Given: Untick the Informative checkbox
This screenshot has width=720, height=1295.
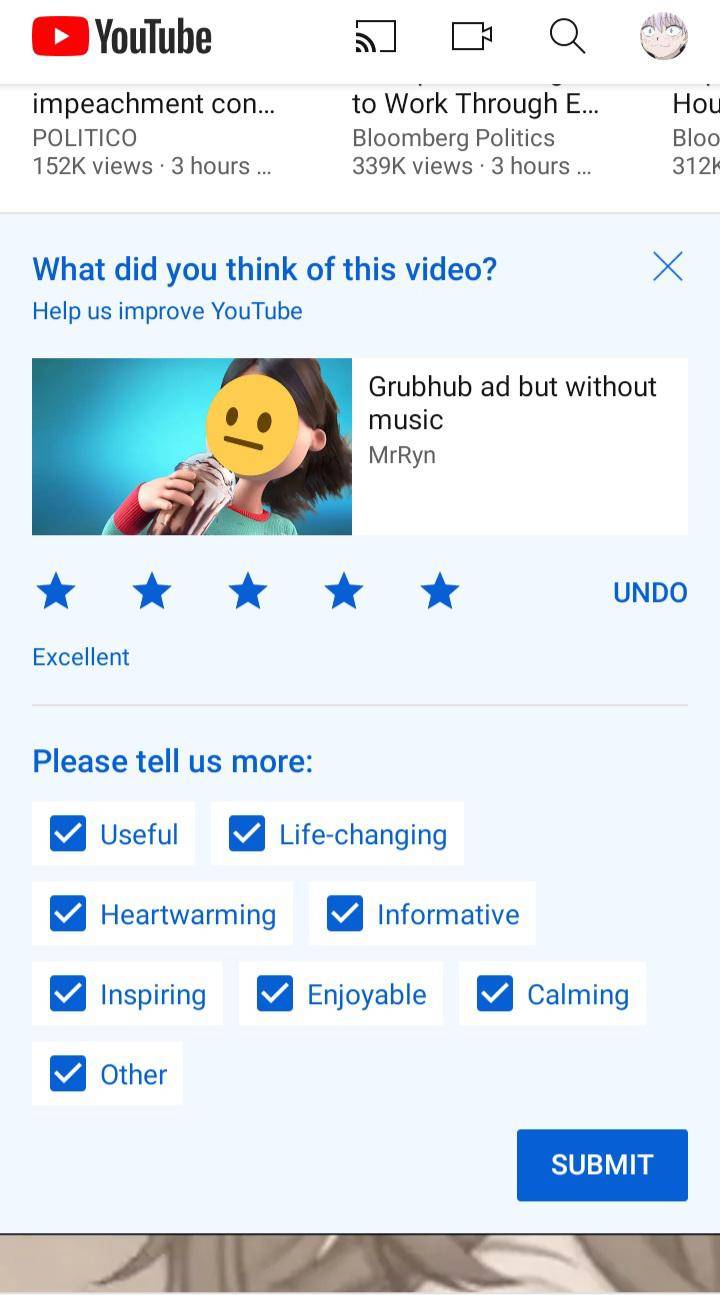Looking at the screenshot, I should tap(345, 913).
